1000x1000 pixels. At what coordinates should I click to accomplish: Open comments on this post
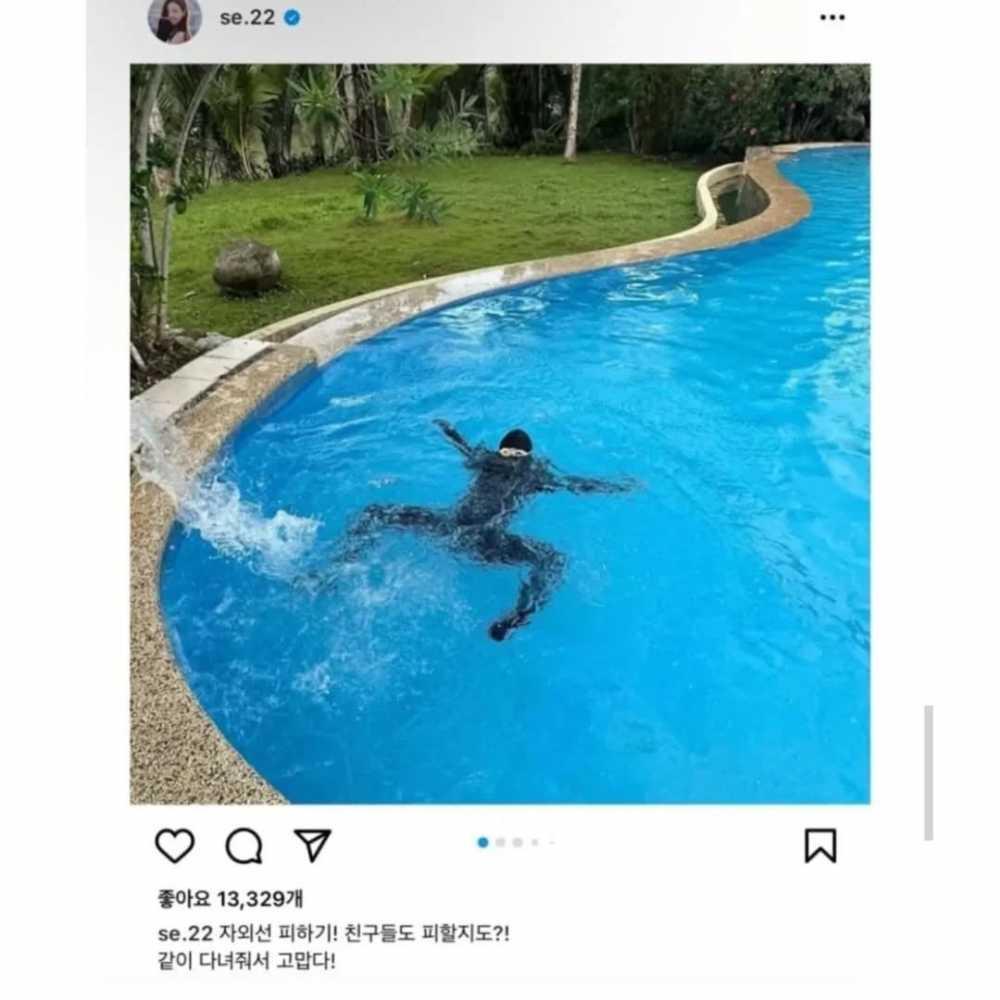point(243,846)
